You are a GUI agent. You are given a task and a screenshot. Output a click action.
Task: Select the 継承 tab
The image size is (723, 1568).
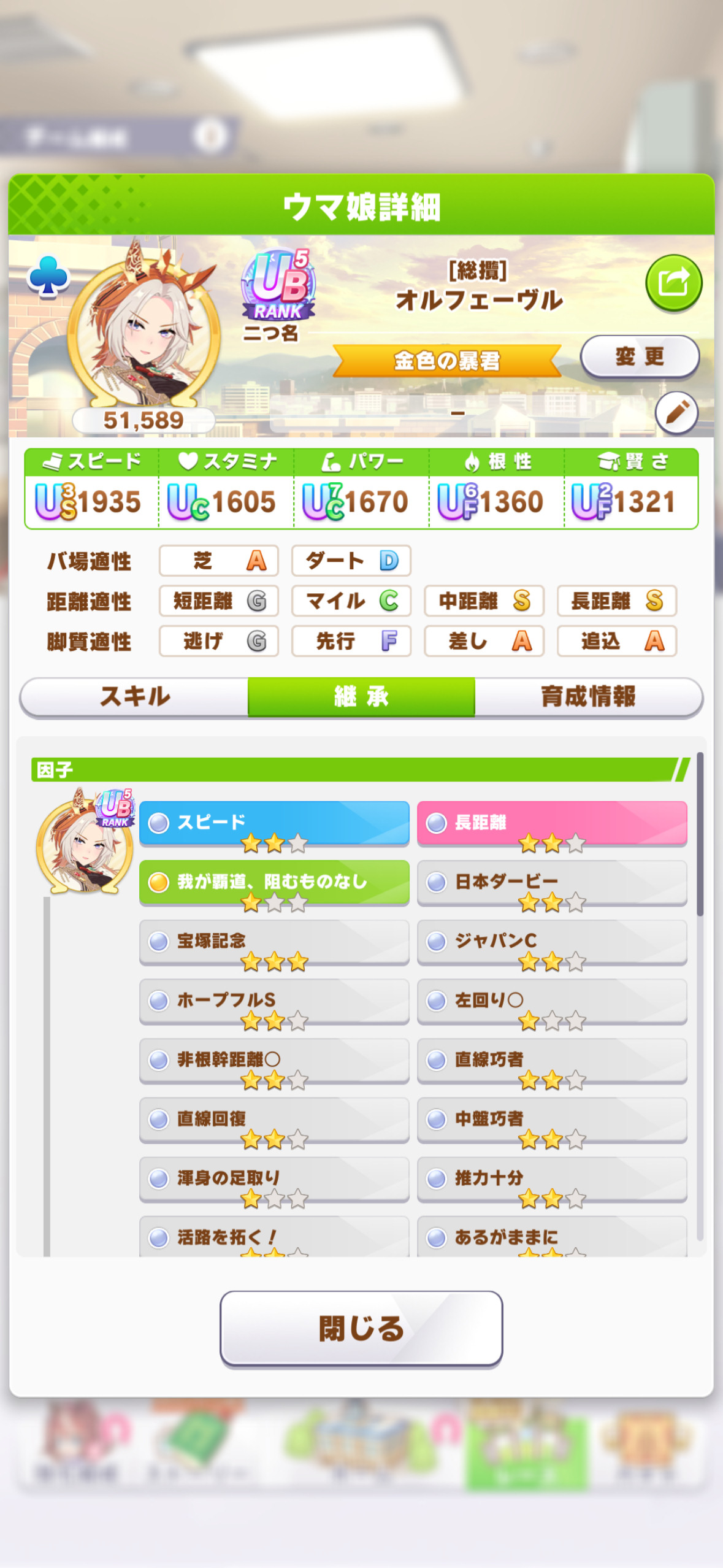(x=361, y=696)
